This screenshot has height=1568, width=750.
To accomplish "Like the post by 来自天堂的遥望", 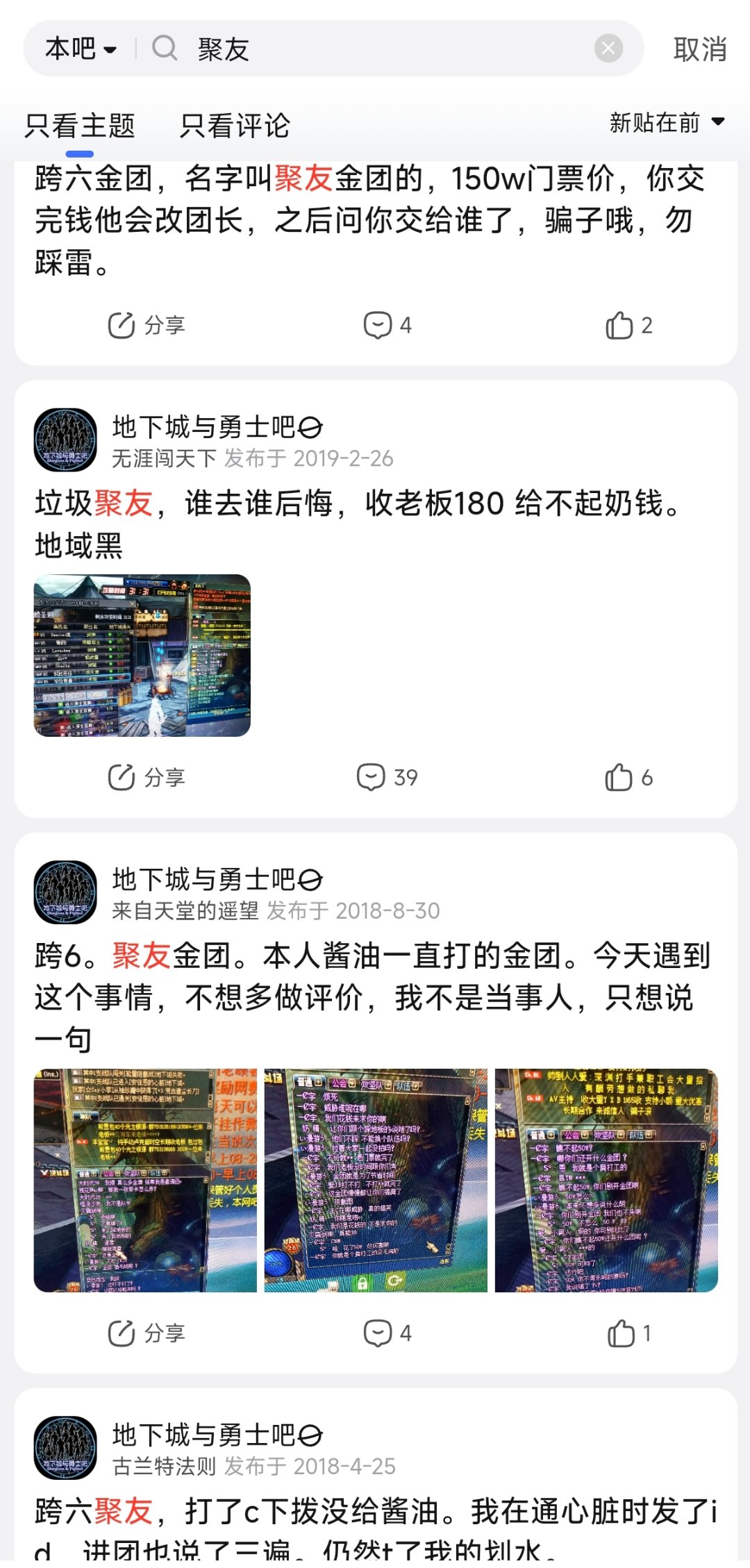I will click(629, 1333).
